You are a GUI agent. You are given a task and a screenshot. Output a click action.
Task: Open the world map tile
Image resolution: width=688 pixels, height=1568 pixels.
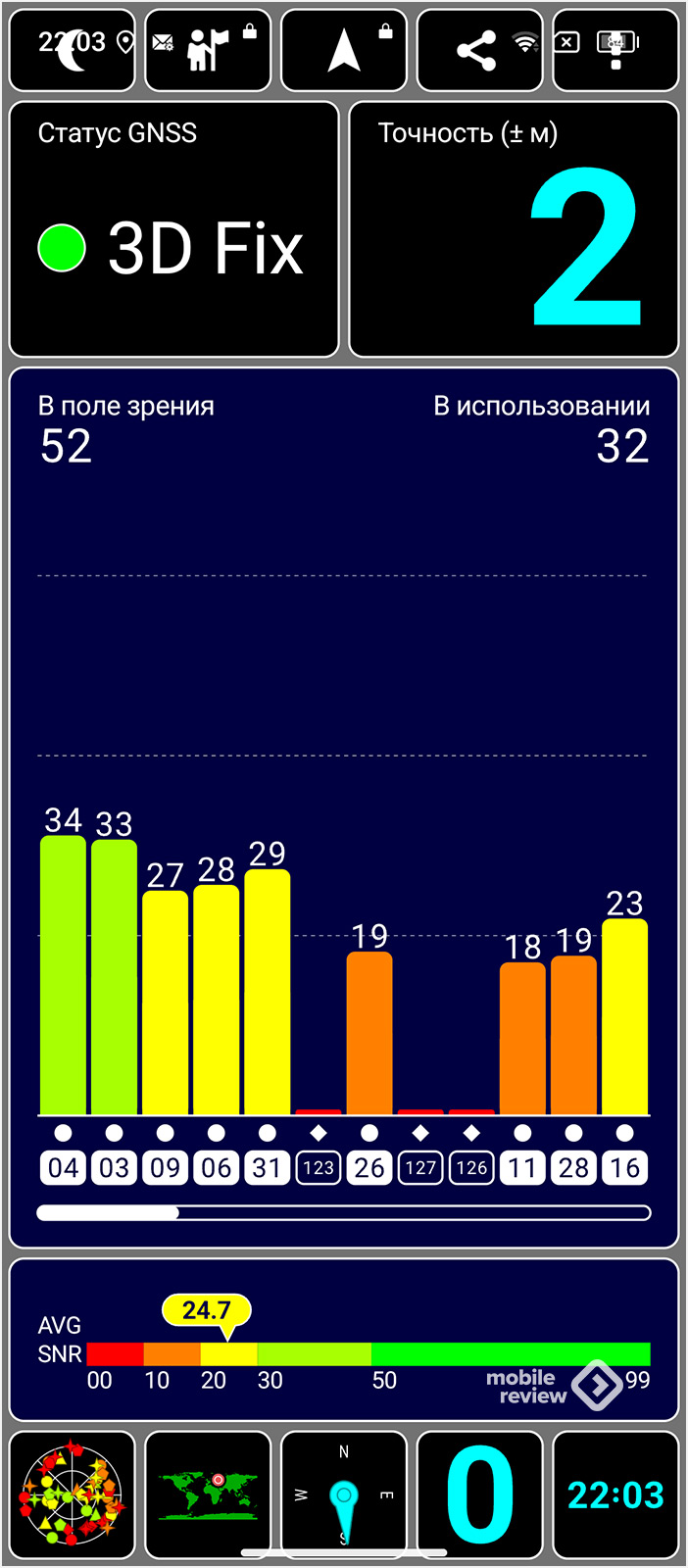point(208,1494)
